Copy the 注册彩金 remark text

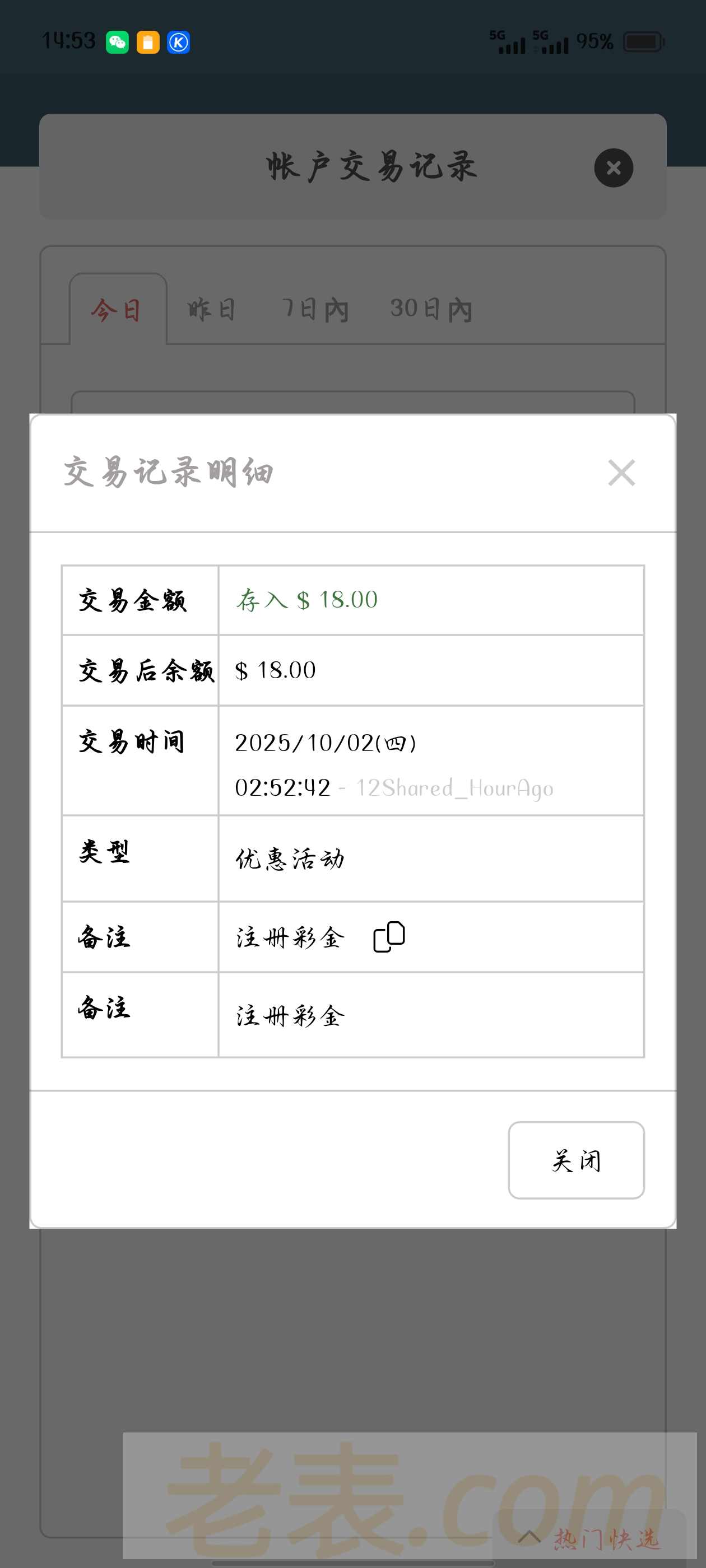tap(389, 937)
